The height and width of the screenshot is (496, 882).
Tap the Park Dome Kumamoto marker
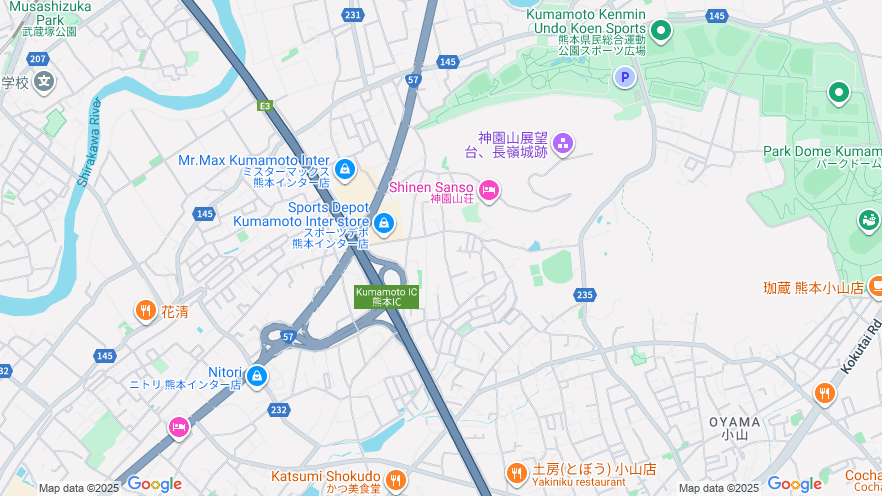coord(838,94)
